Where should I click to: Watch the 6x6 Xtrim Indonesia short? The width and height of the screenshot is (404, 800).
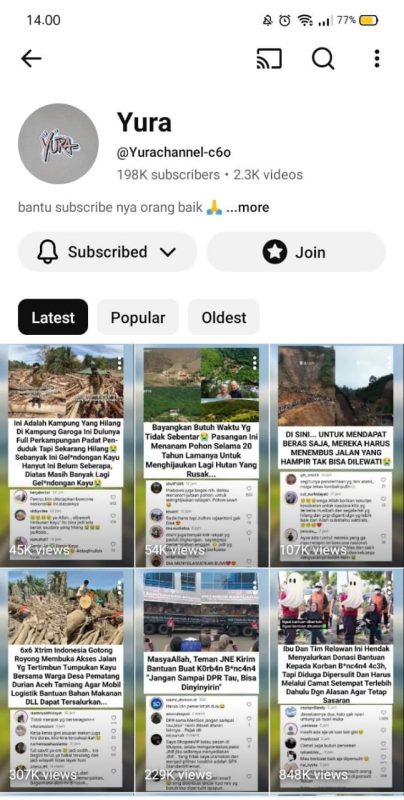click(66, 681)
